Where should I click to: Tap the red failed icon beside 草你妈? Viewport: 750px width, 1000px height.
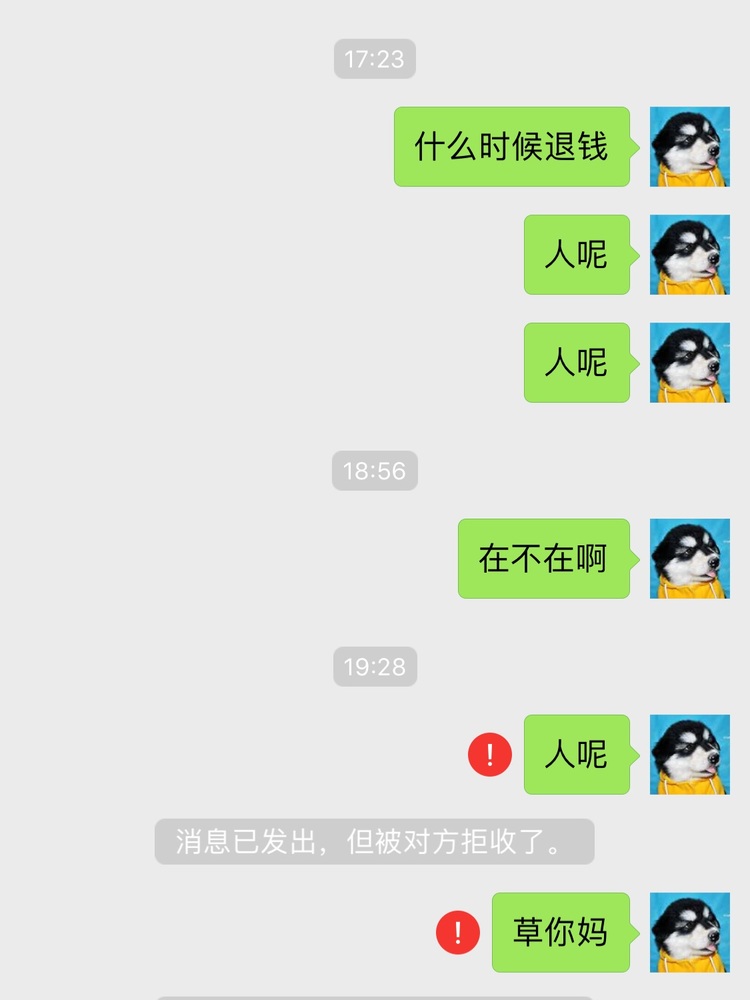pyautogui.click(x=458, y=933)
